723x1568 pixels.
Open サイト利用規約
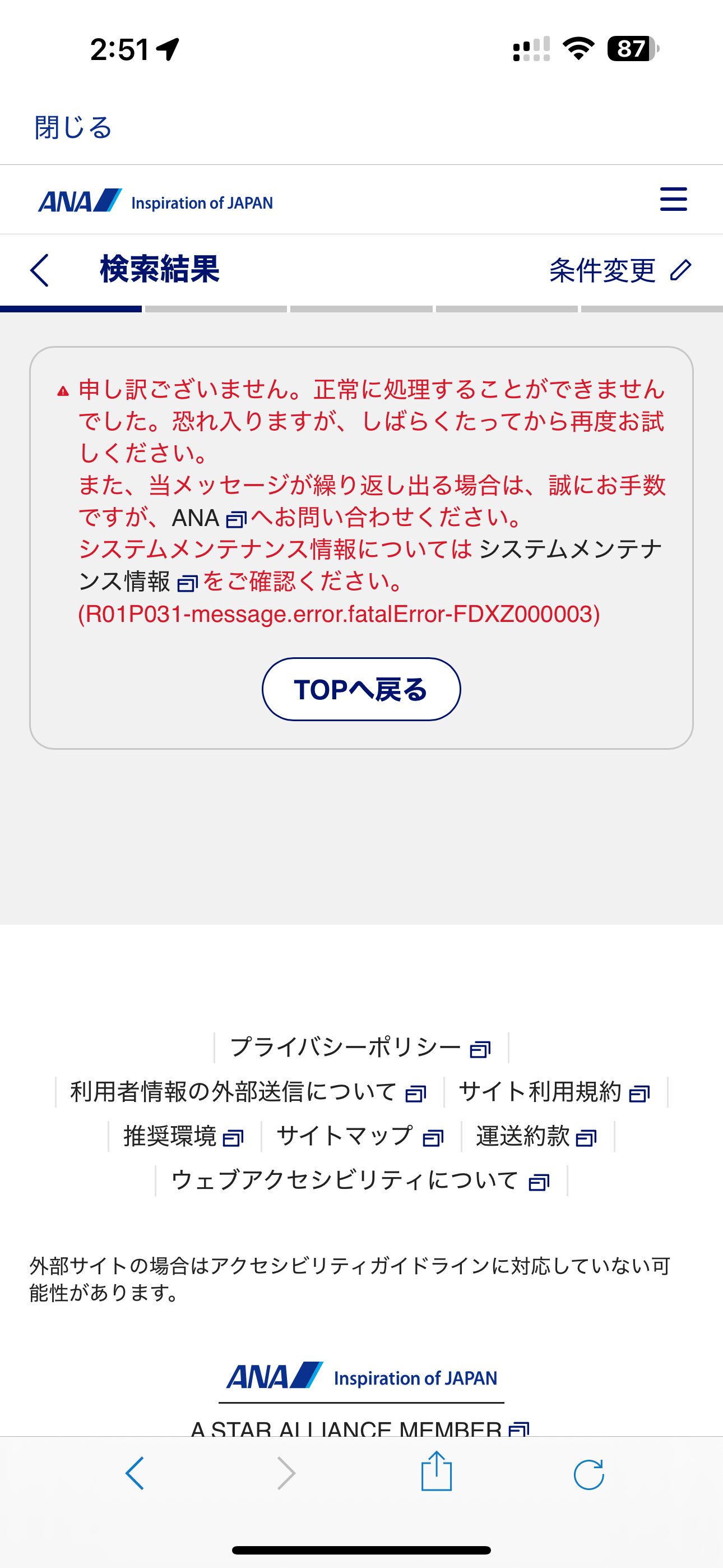click(x=554, y=1091)
